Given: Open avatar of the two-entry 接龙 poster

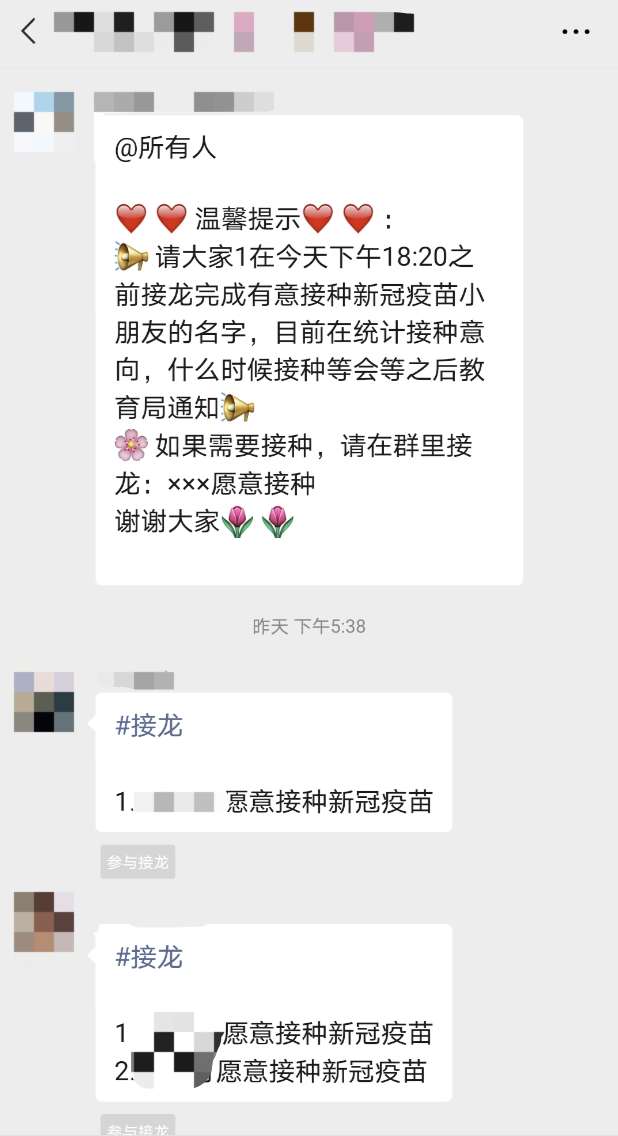Looking at the screenshot, I should [44, 922].
